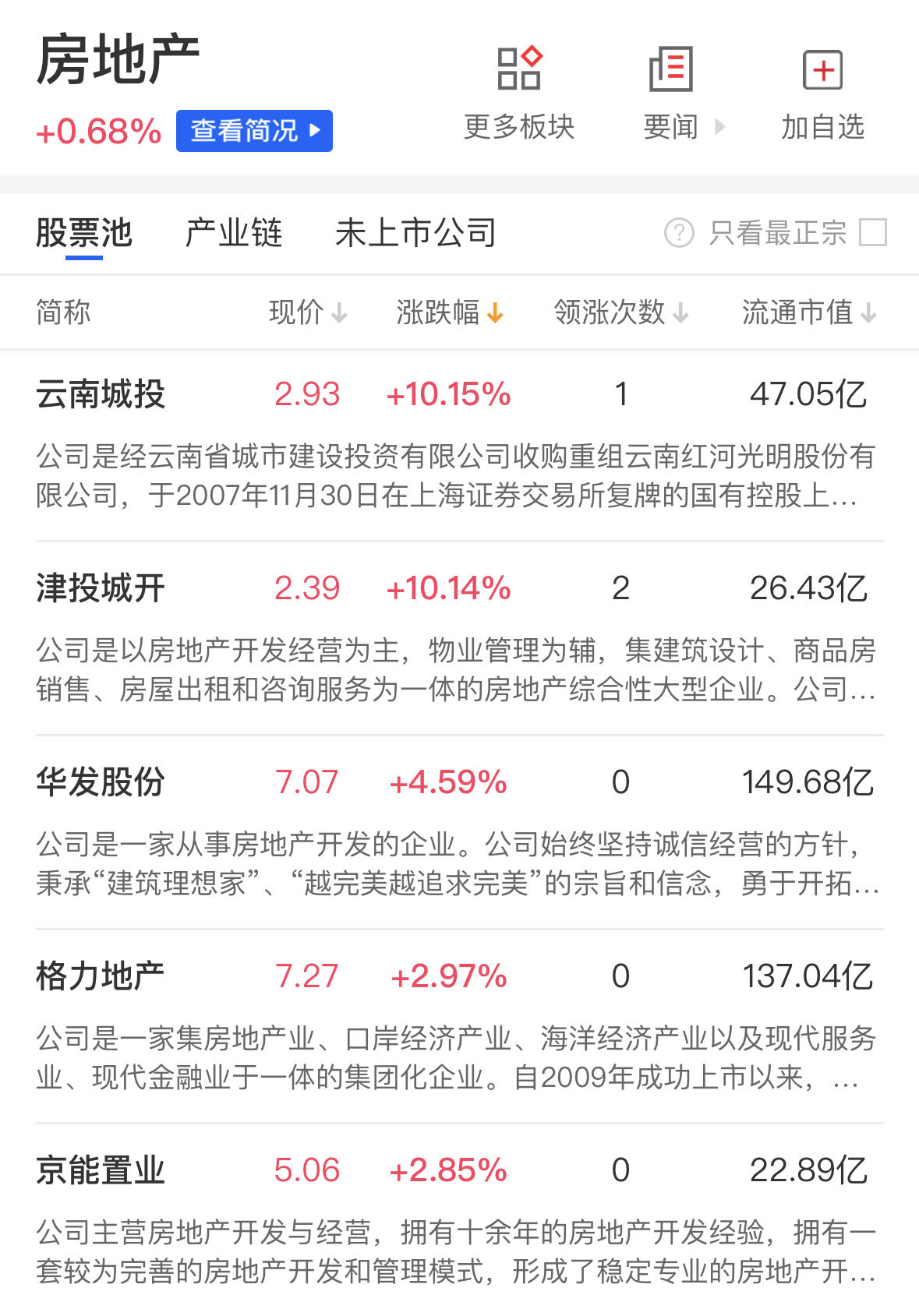The image size is (919, 1316).
Task: View 华发股份 stock details
Action: (101, 782)
